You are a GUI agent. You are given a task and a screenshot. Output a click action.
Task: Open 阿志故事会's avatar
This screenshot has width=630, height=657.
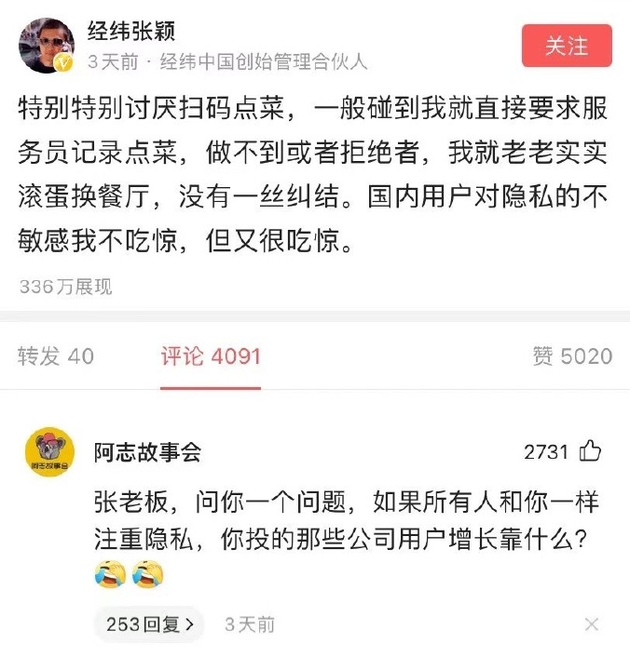53,454
